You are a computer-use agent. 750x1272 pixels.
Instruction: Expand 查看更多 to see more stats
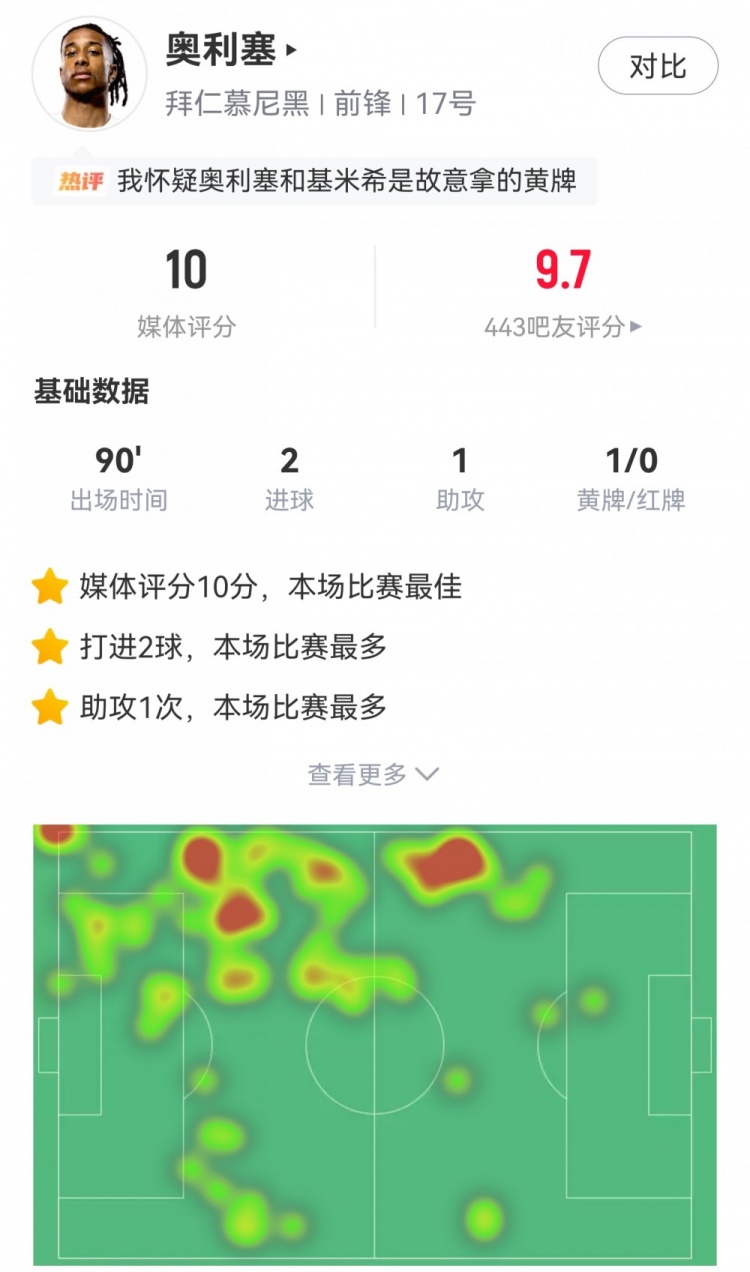(373, 774)
